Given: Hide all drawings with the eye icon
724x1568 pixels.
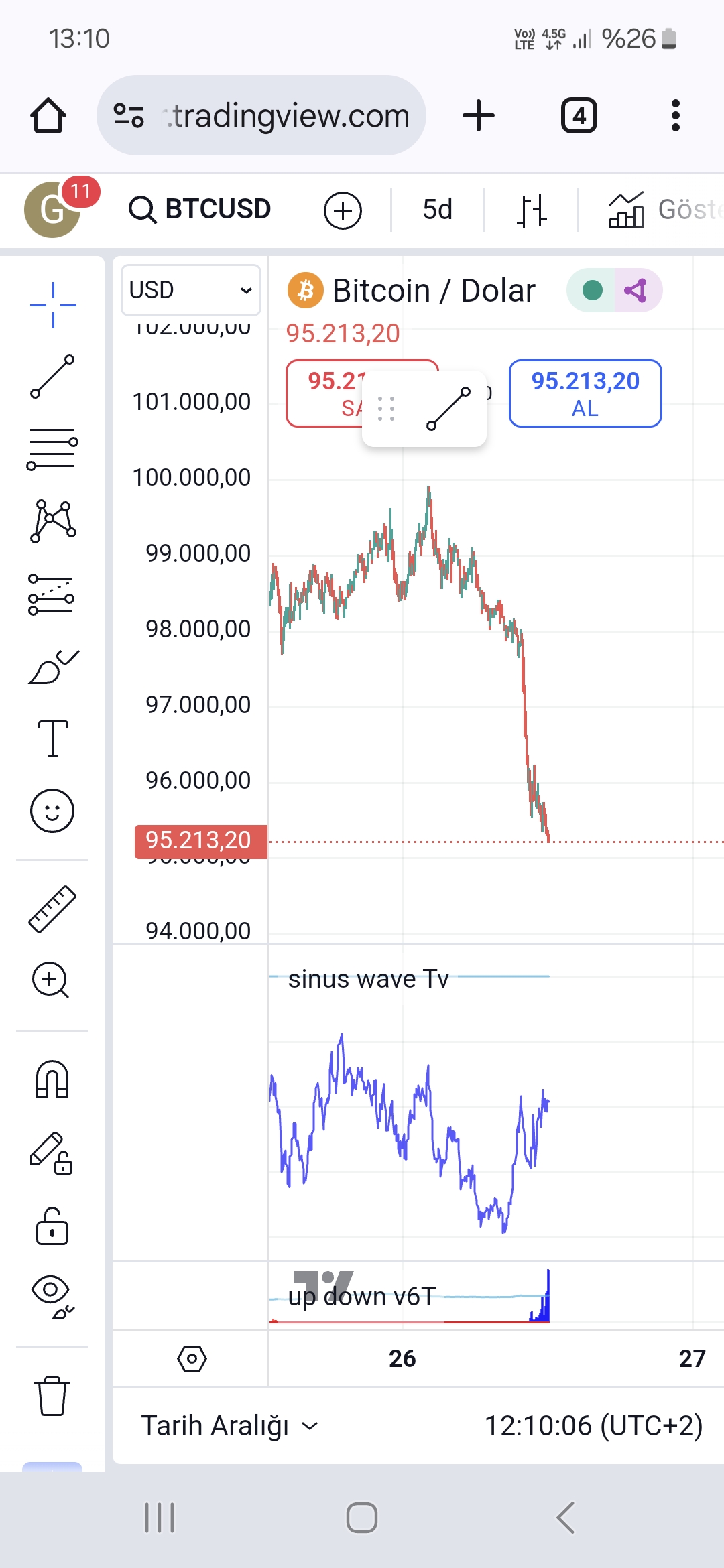Looking at the screenshot, I should [x=52, y=1297].
